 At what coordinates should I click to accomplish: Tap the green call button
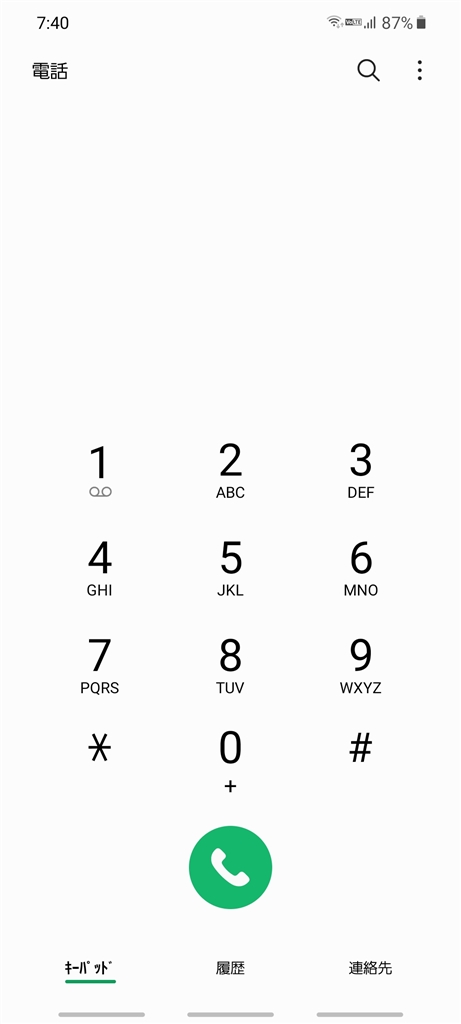coord(230,867)
